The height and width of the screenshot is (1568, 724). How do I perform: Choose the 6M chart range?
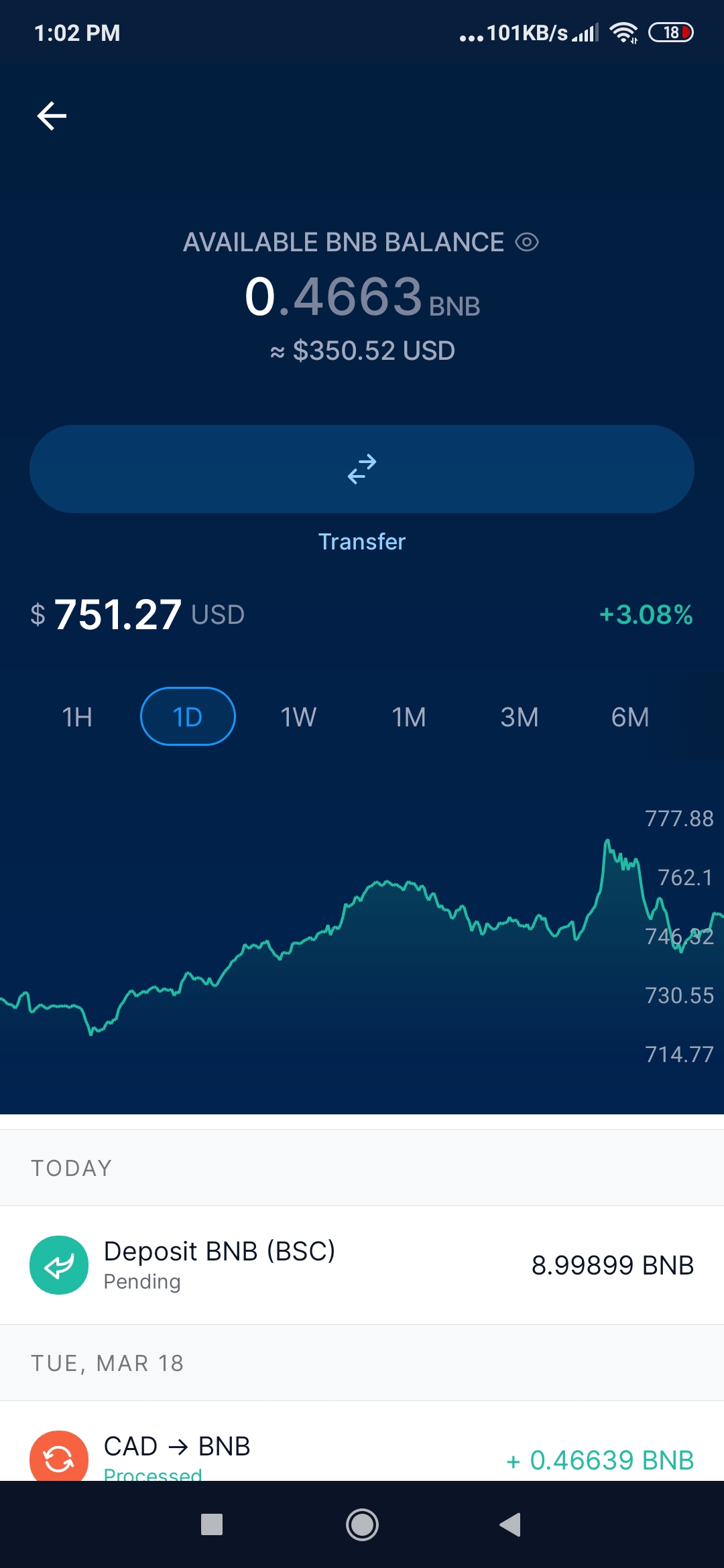(630, 717)
